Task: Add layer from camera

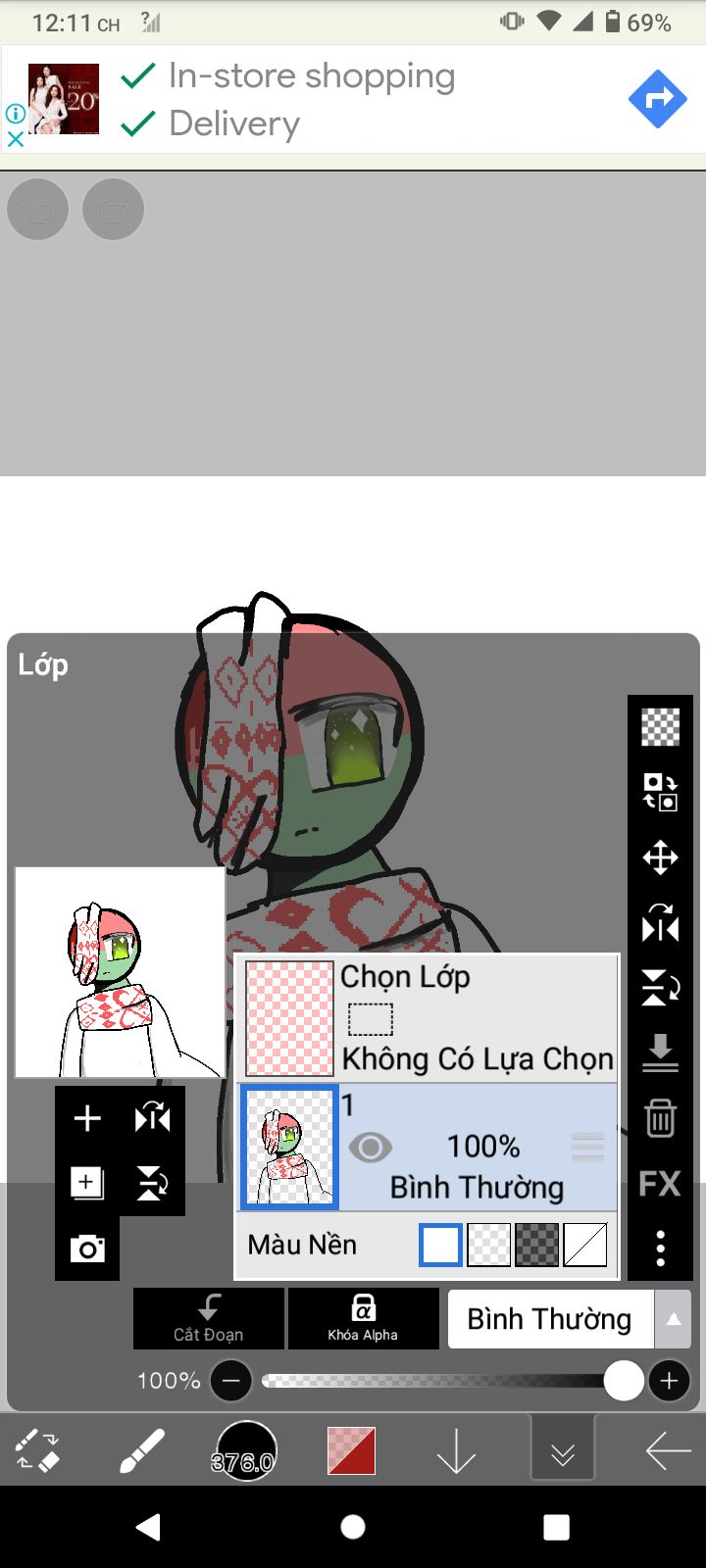Action: point(87,1249)
